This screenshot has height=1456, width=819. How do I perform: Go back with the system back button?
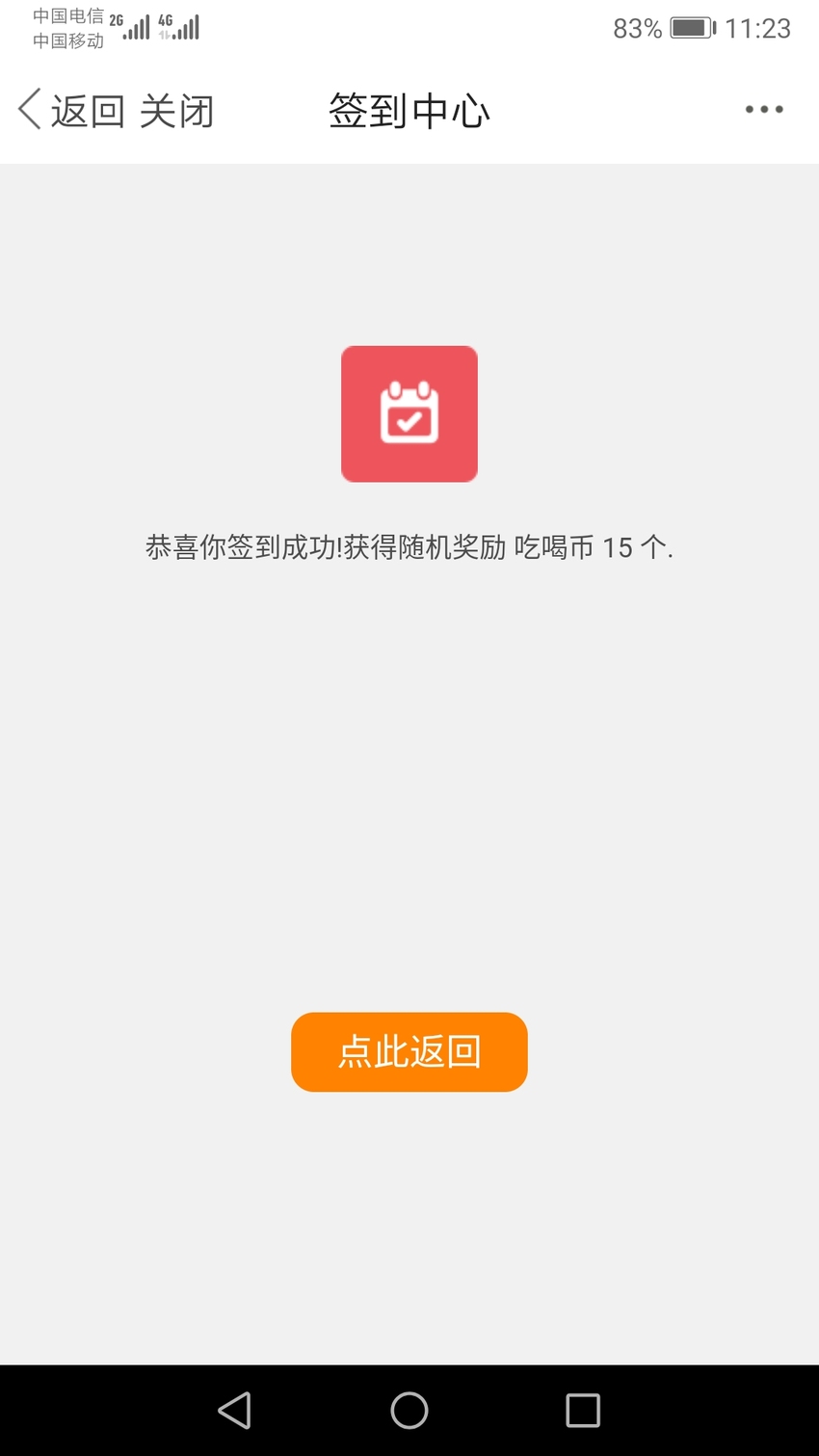(x=234, y=1411)
